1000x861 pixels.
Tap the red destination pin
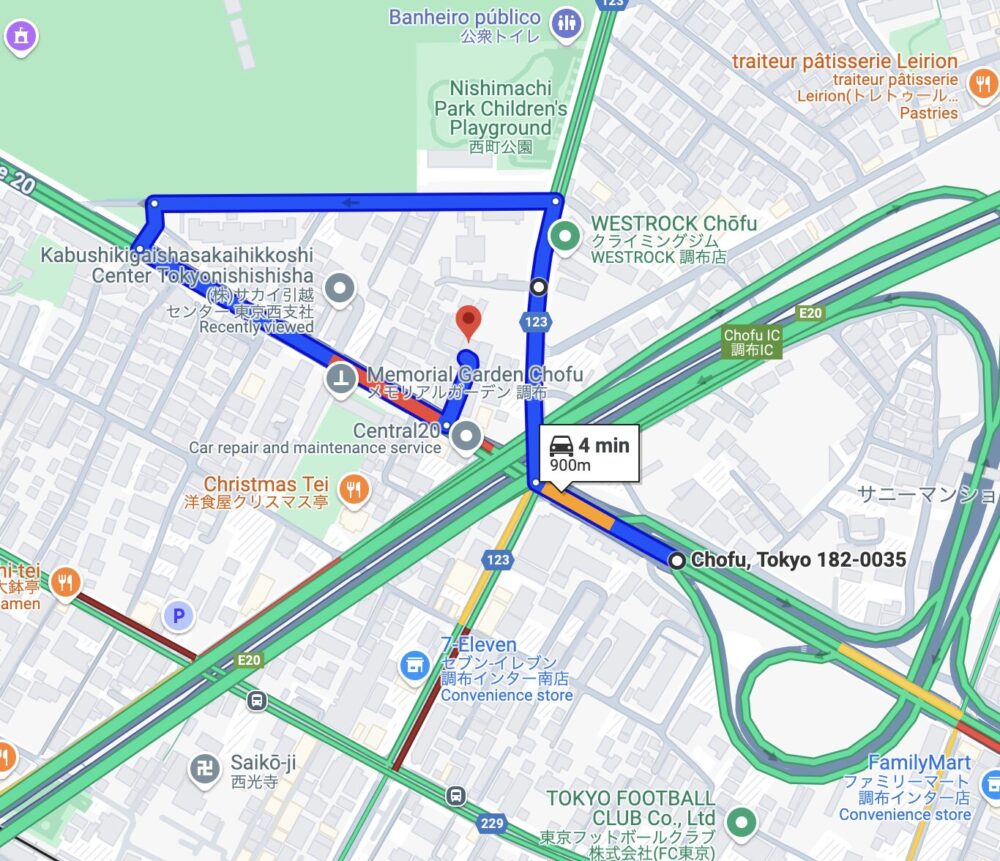pyautogui.click(x=467, y=323)
